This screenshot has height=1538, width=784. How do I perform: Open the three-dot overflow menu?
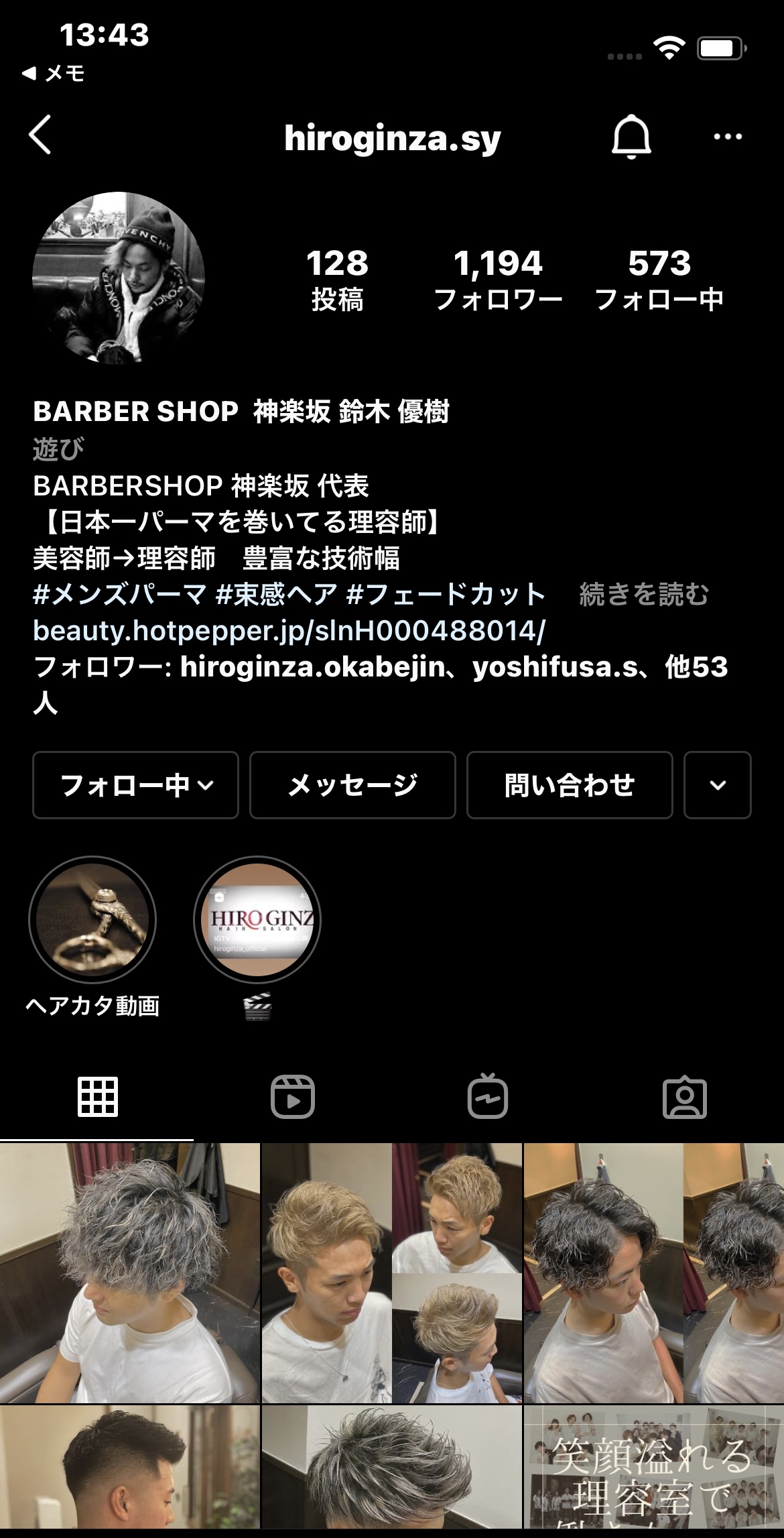point(727,137)
